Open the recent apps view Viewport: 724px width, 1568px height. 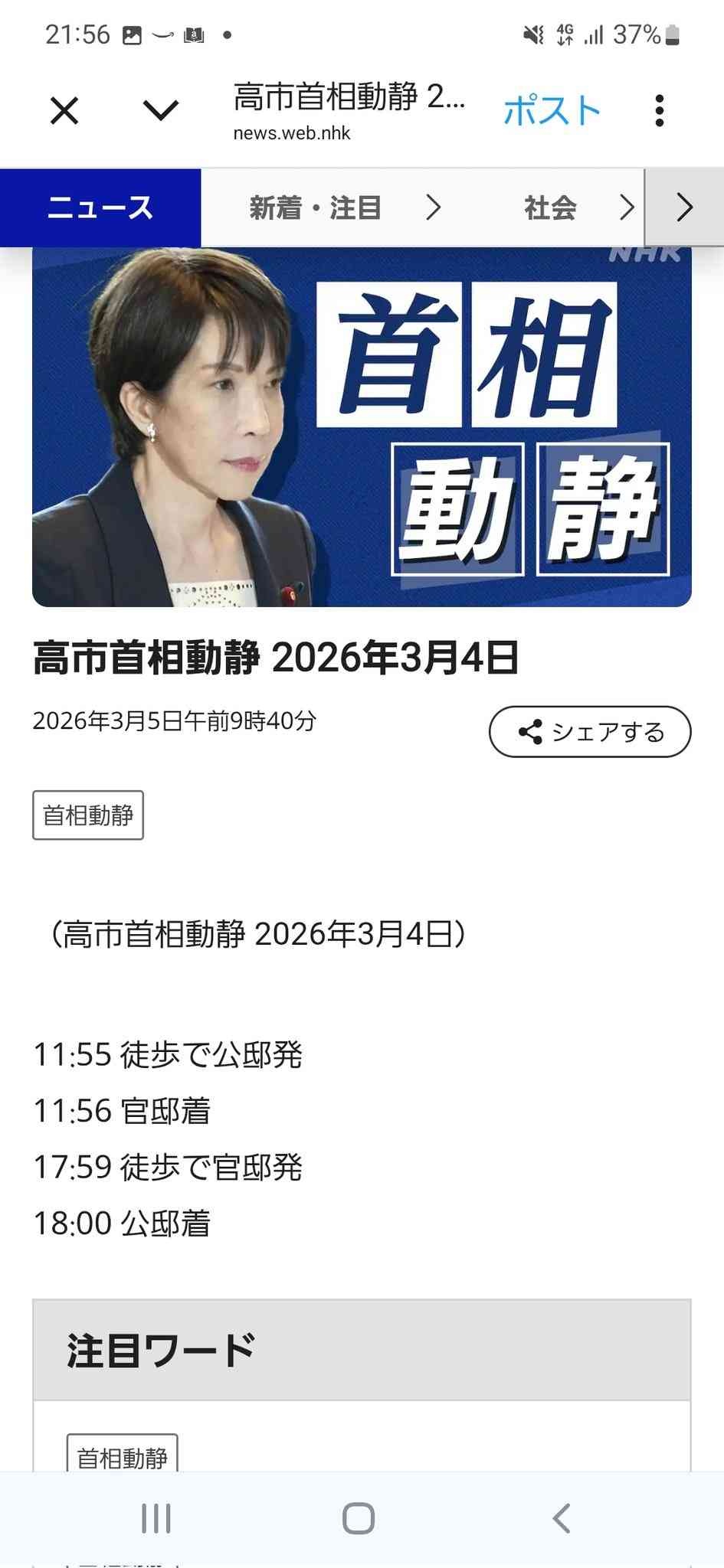pyautogui.click(x=156, y=1518)
